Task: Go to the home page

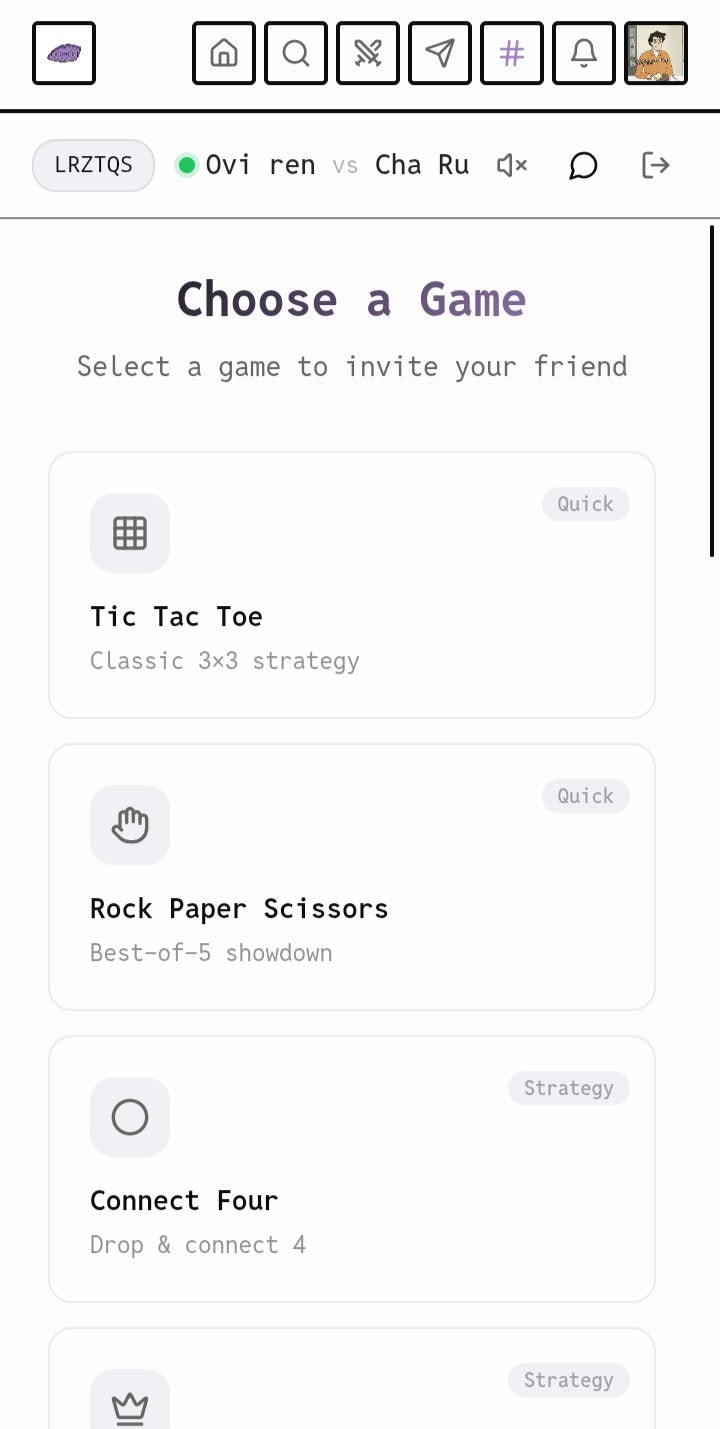Action: 224,53
